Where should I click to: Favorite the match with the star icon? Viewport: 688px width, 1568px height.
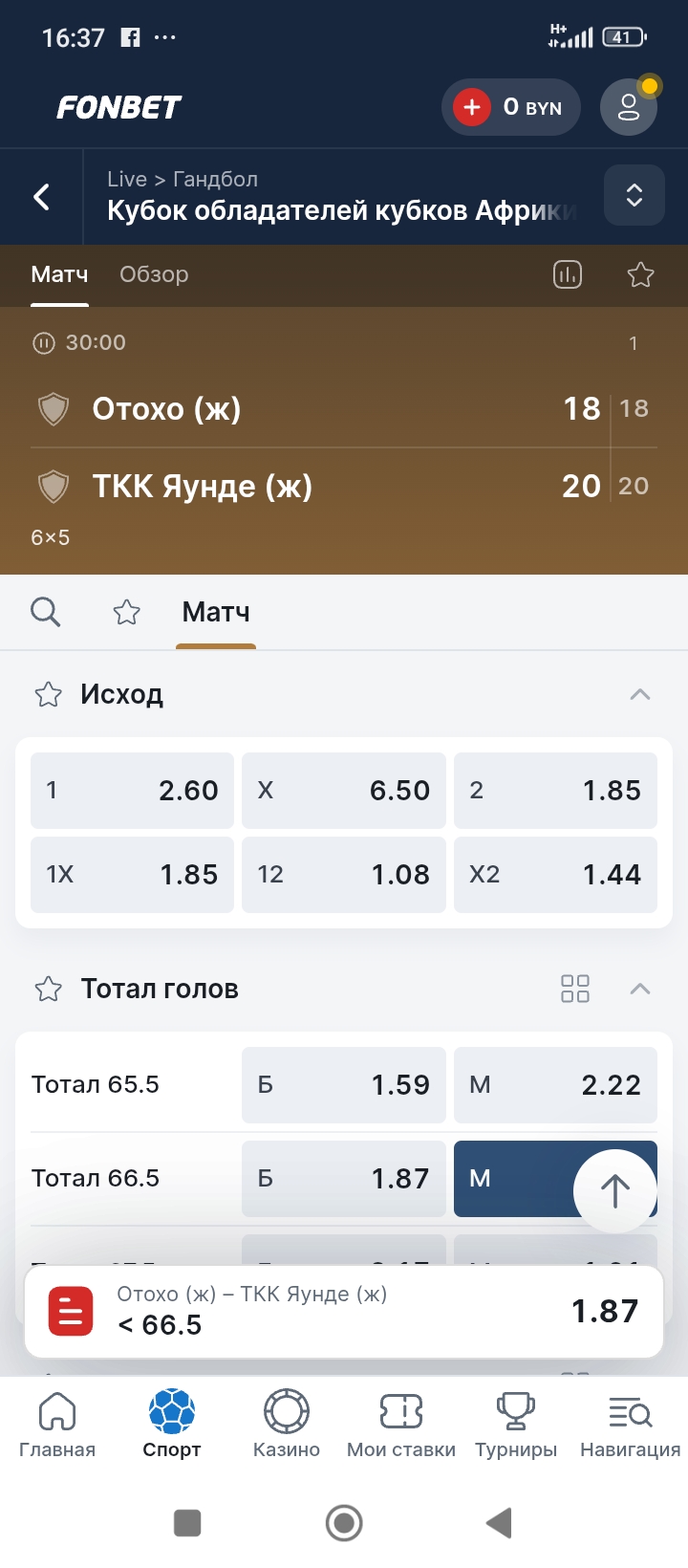coord(639,274)
